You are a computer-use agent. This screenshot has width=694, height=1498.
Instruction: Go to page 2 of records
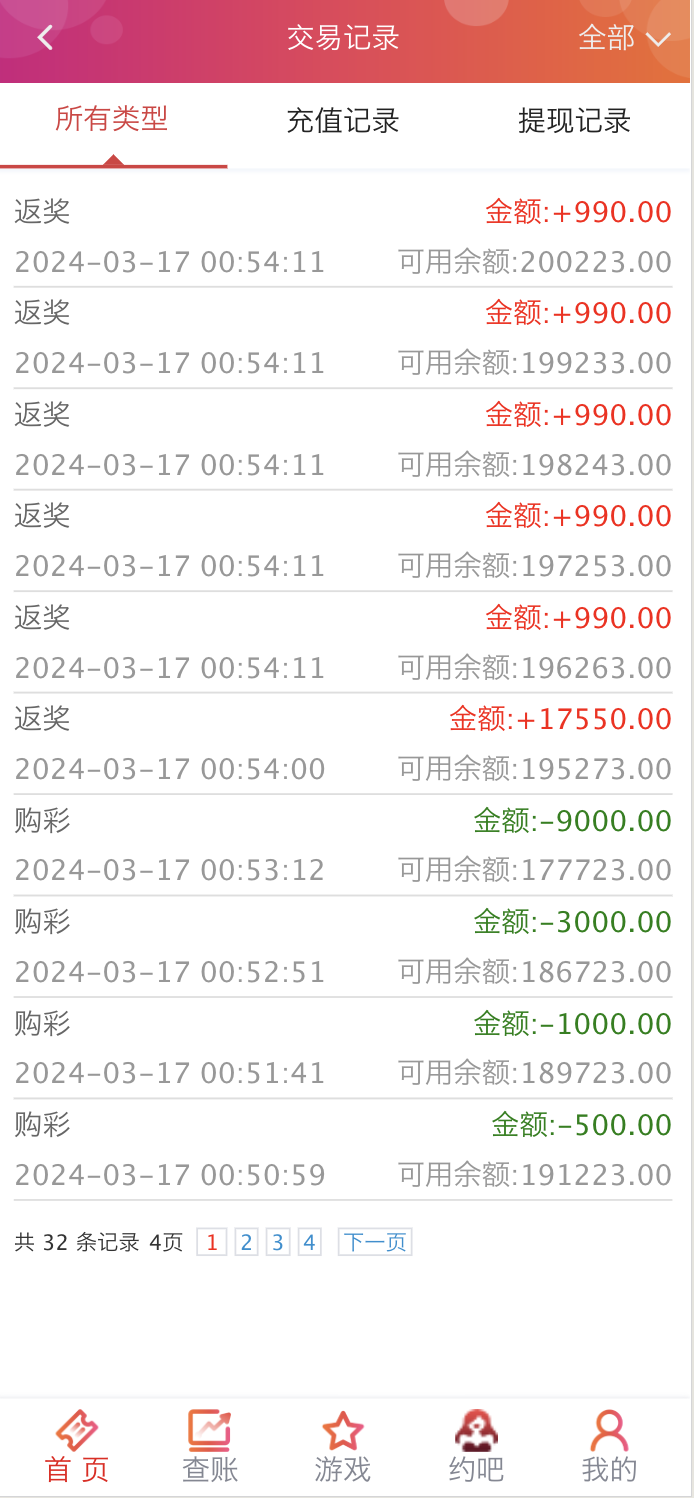pyautogui.click(x=247, y=1242)
